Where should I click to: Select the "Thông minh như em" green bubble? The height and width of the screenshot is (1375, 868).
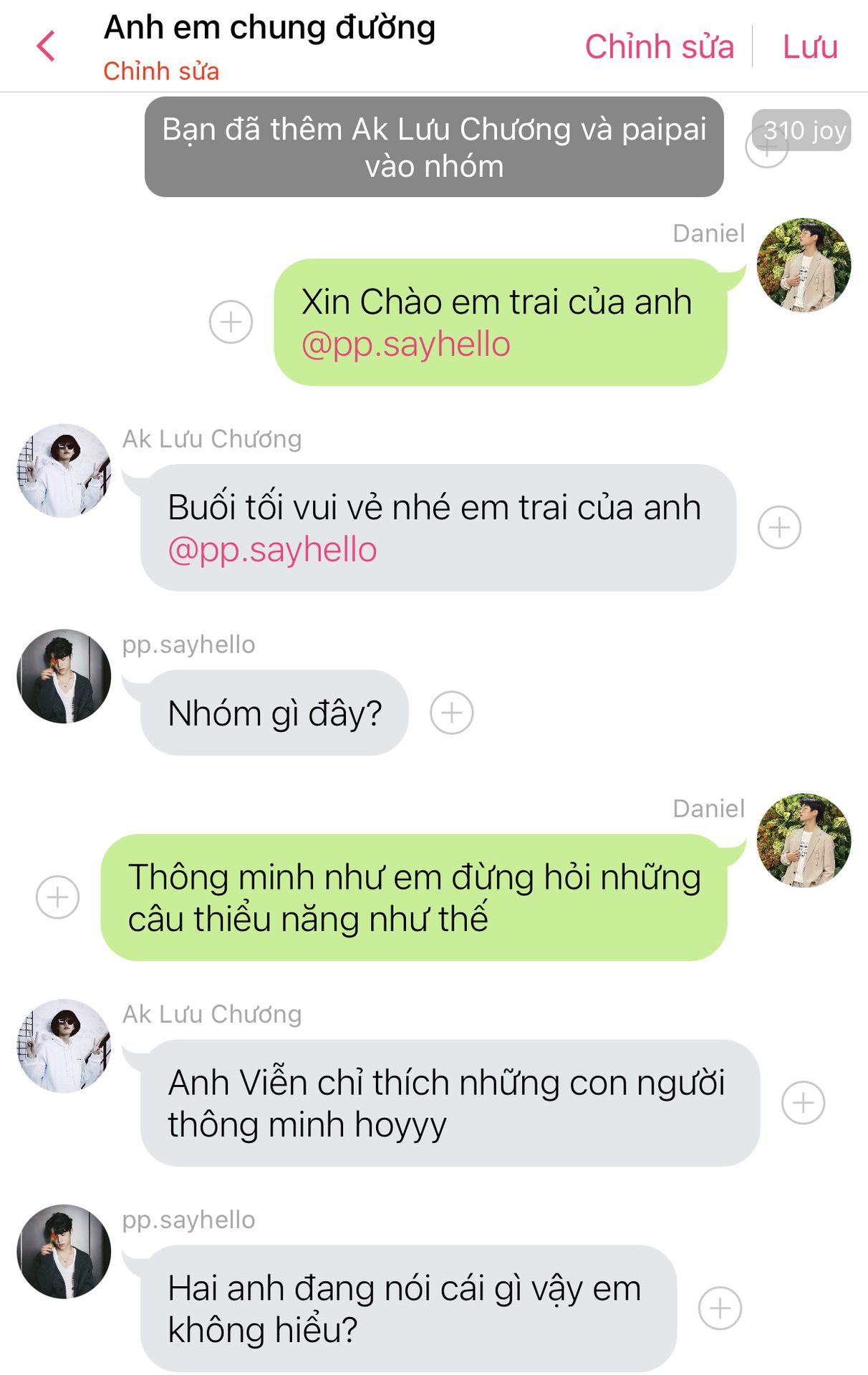pyautogui.click(x=414, y=897)
